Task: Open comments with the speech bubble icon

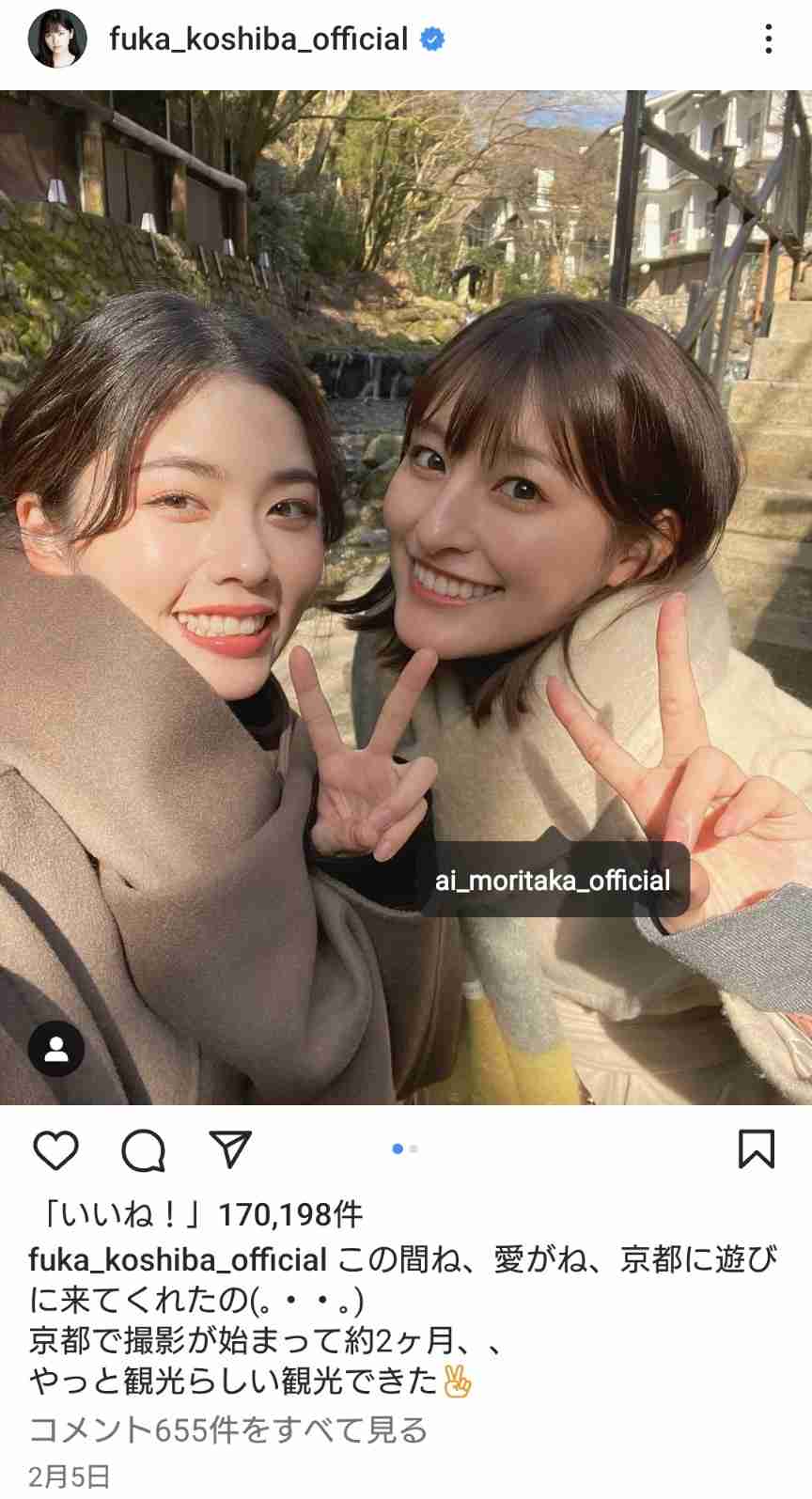Action: tap(144, 1149)
